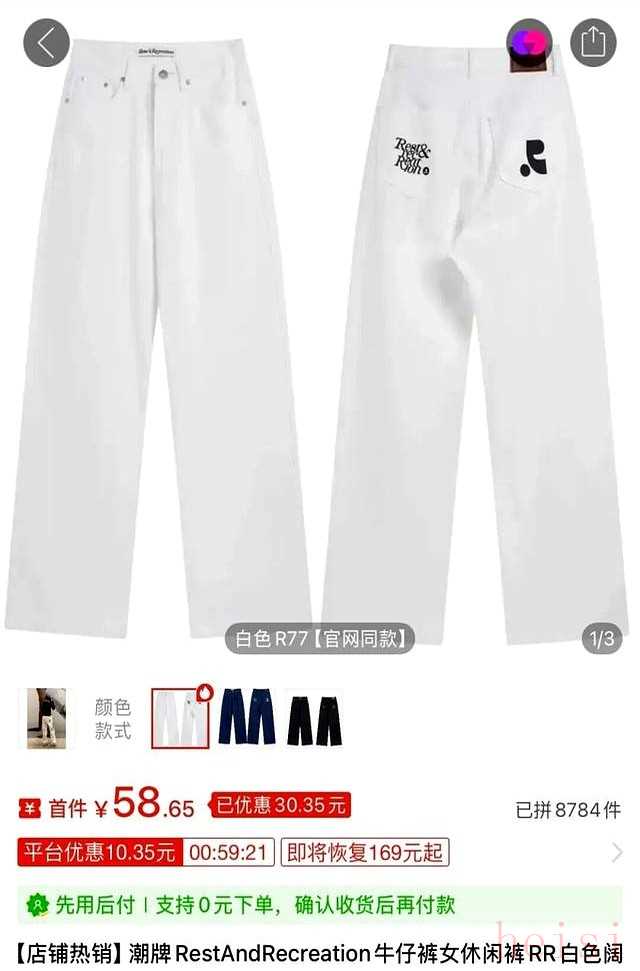Viewport: 640px width, 971px height.
Task: Open the model photo thumbnail
Action: click(x=47, y=717)
